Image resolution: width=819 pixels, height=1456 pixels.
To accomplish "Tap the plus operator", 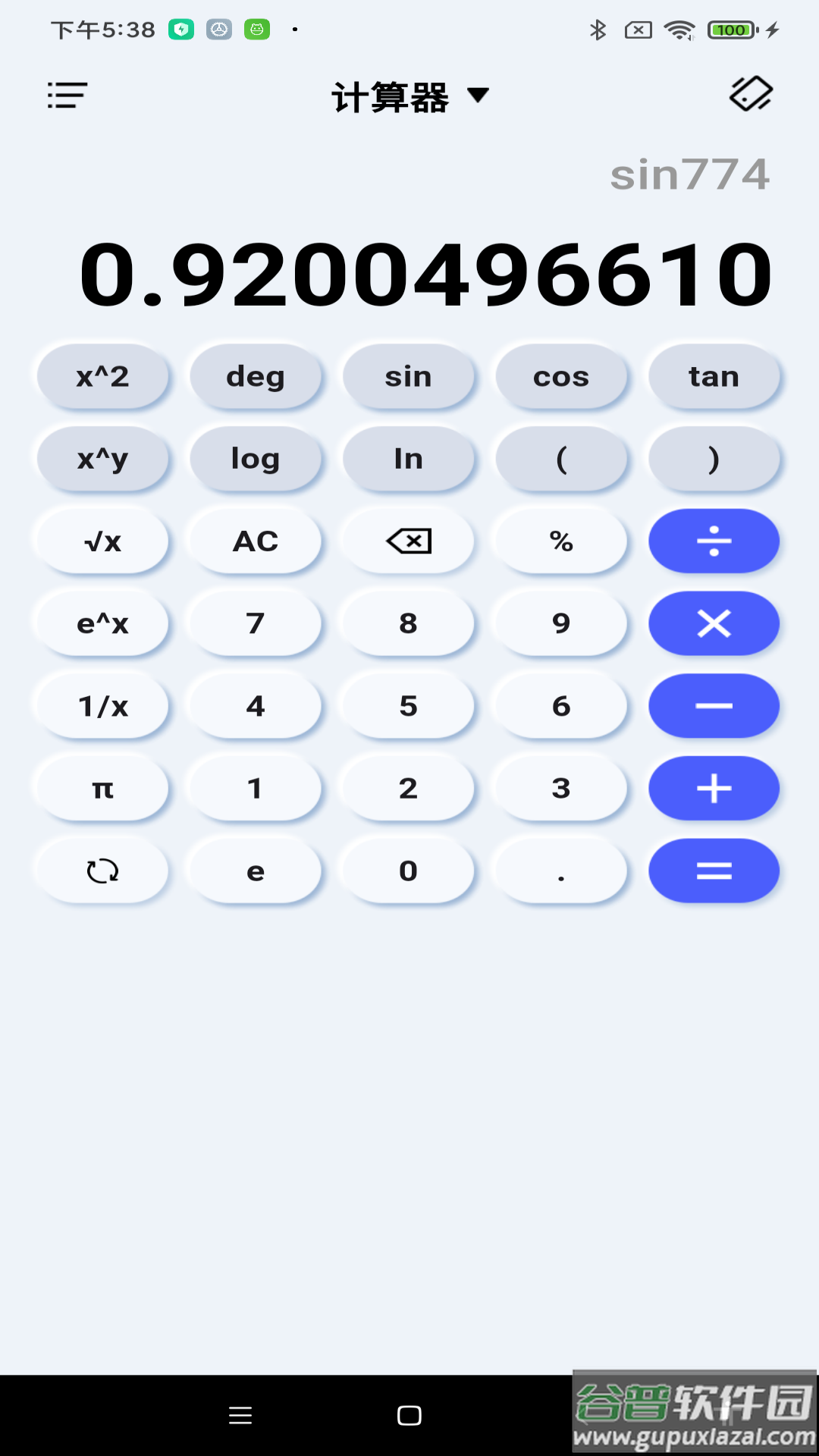I will [714, 789].
